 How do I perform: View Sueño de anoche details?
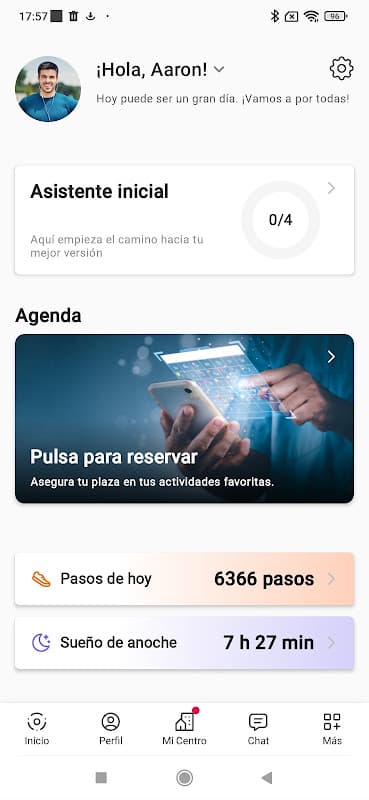point(184,643)
